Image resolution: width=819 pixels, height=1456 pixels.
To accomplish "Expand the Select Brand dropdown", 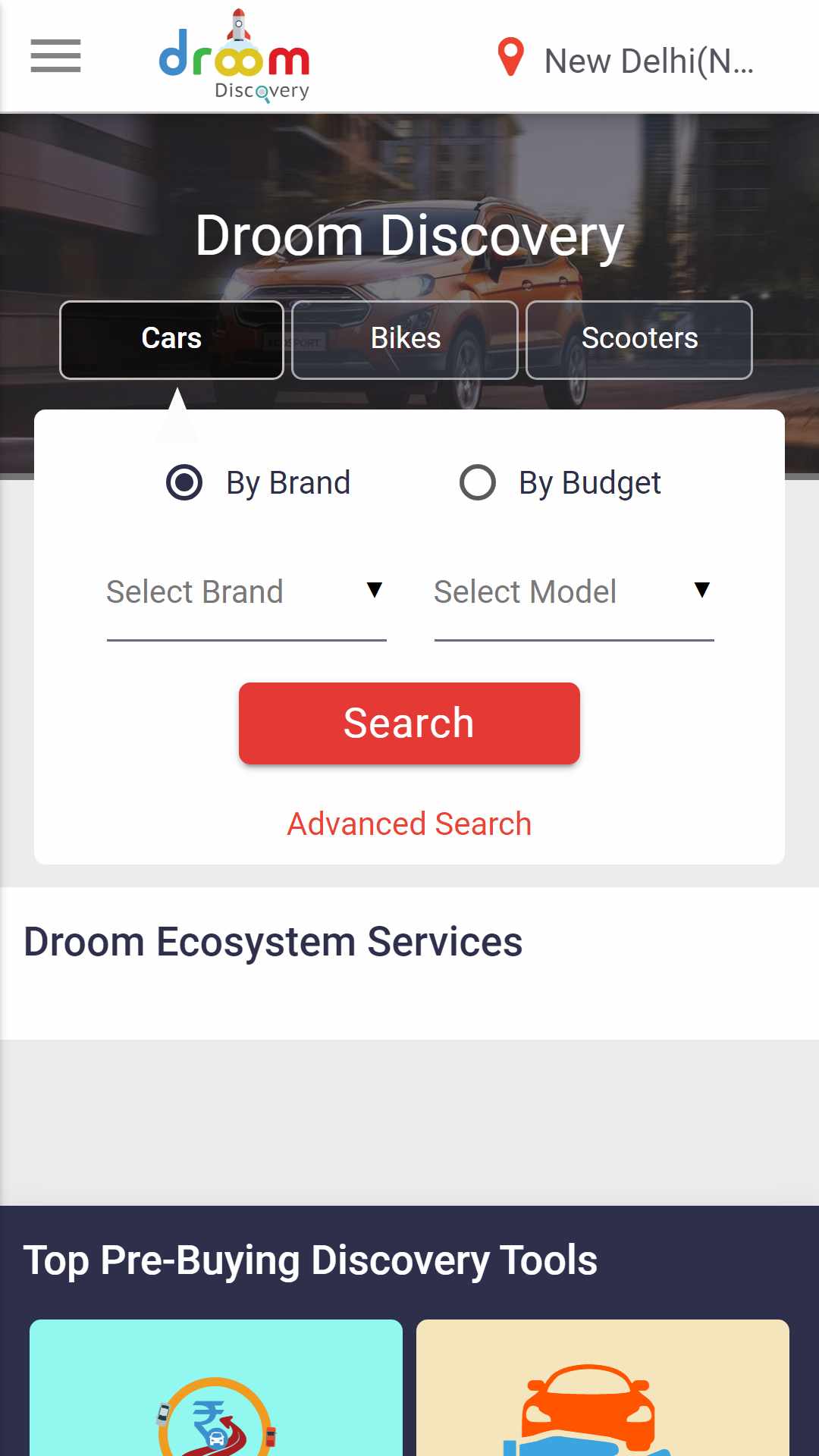I will 246,592.
